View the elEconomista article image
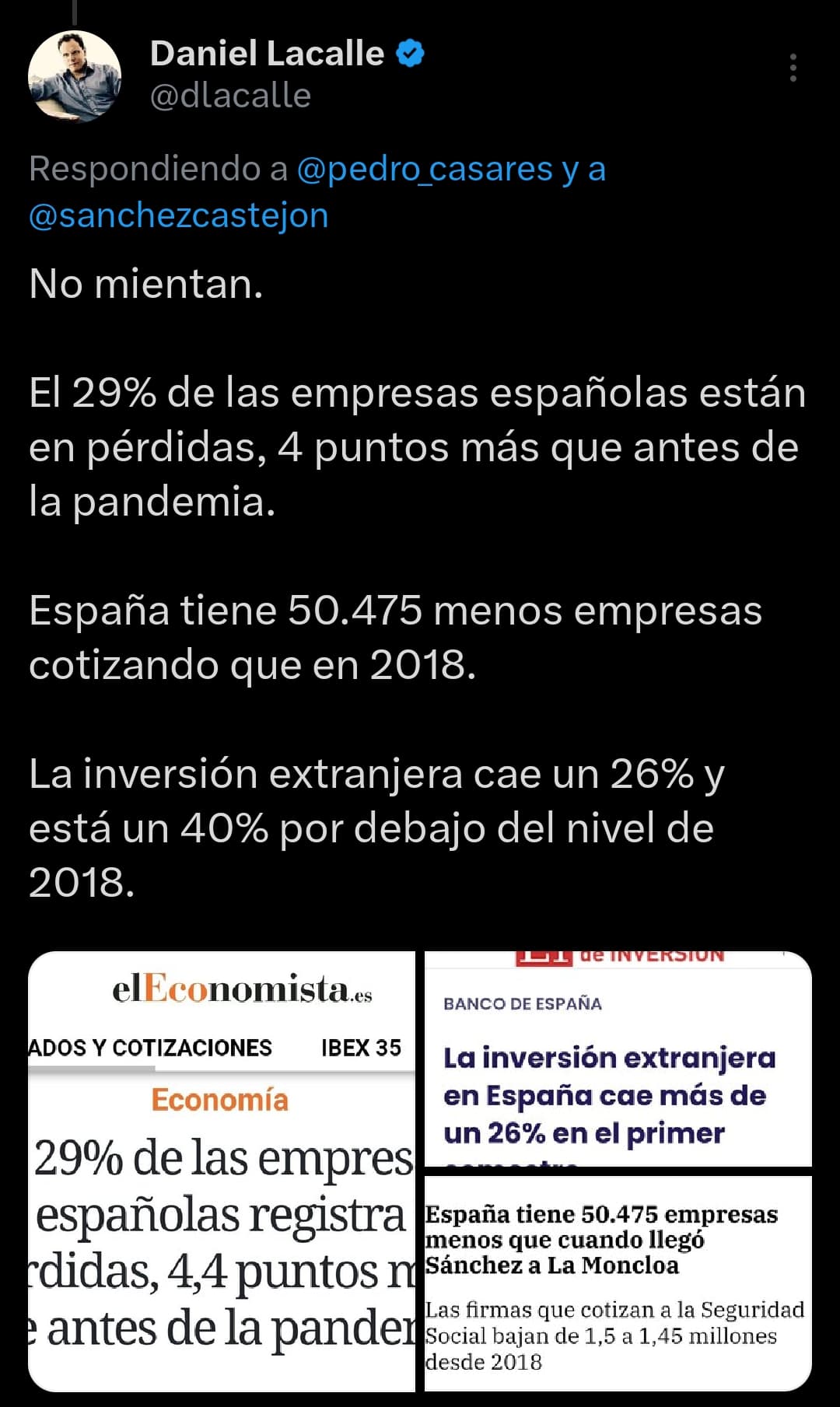 pyautogui.click(x=222, y=1171)
